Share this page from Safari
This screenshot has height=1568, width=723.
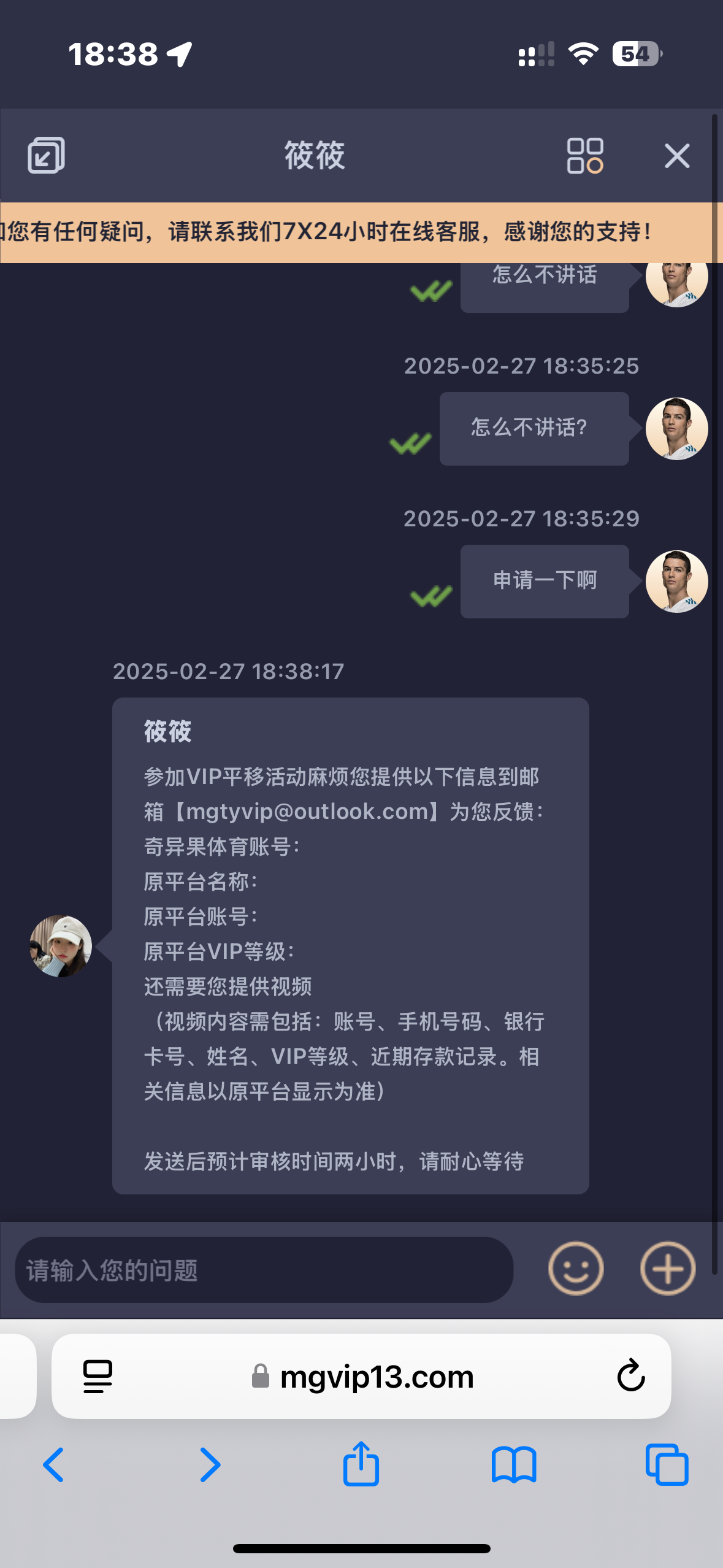click(361, 1464)
